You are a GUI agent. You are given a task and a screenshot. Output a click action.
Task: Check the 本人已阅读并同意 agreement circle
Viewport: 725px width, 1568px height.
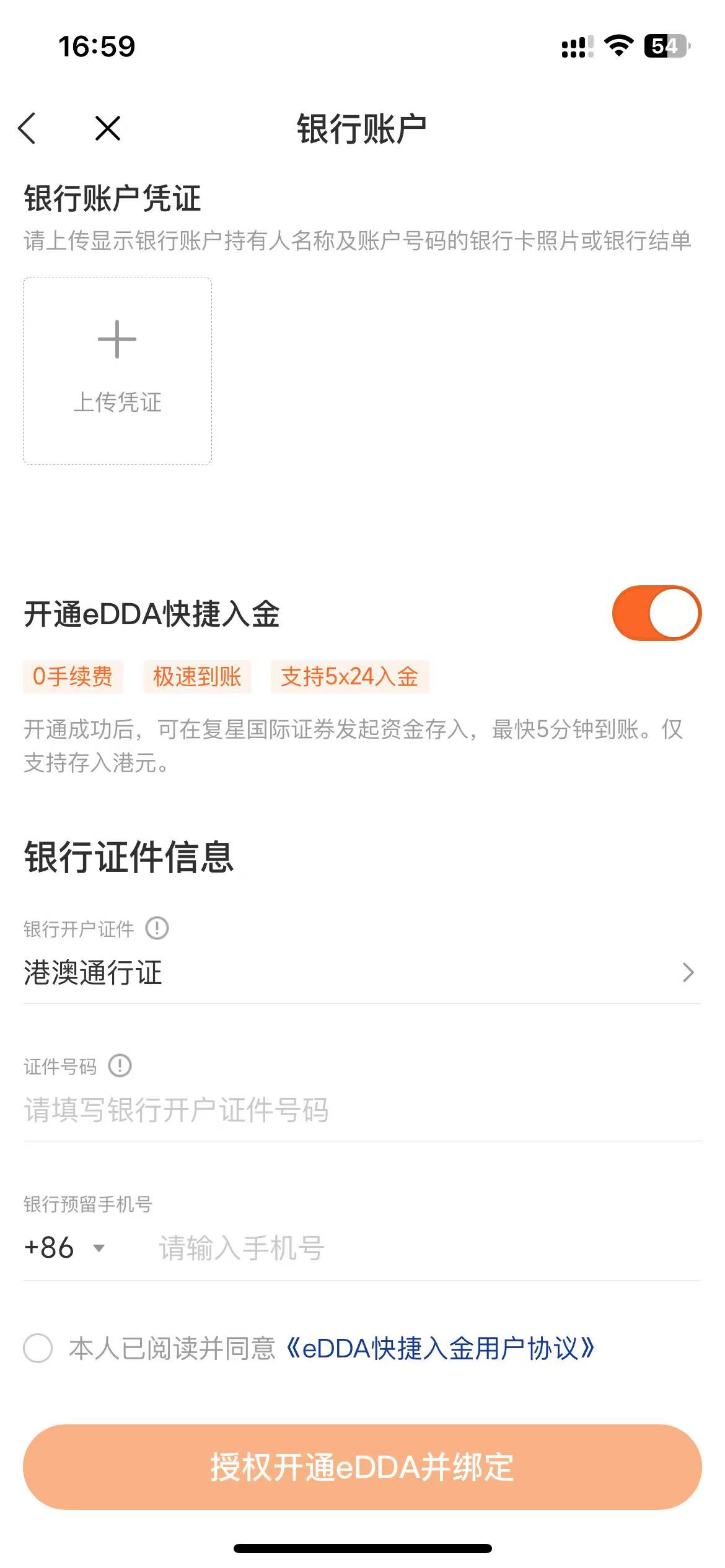38,1348
